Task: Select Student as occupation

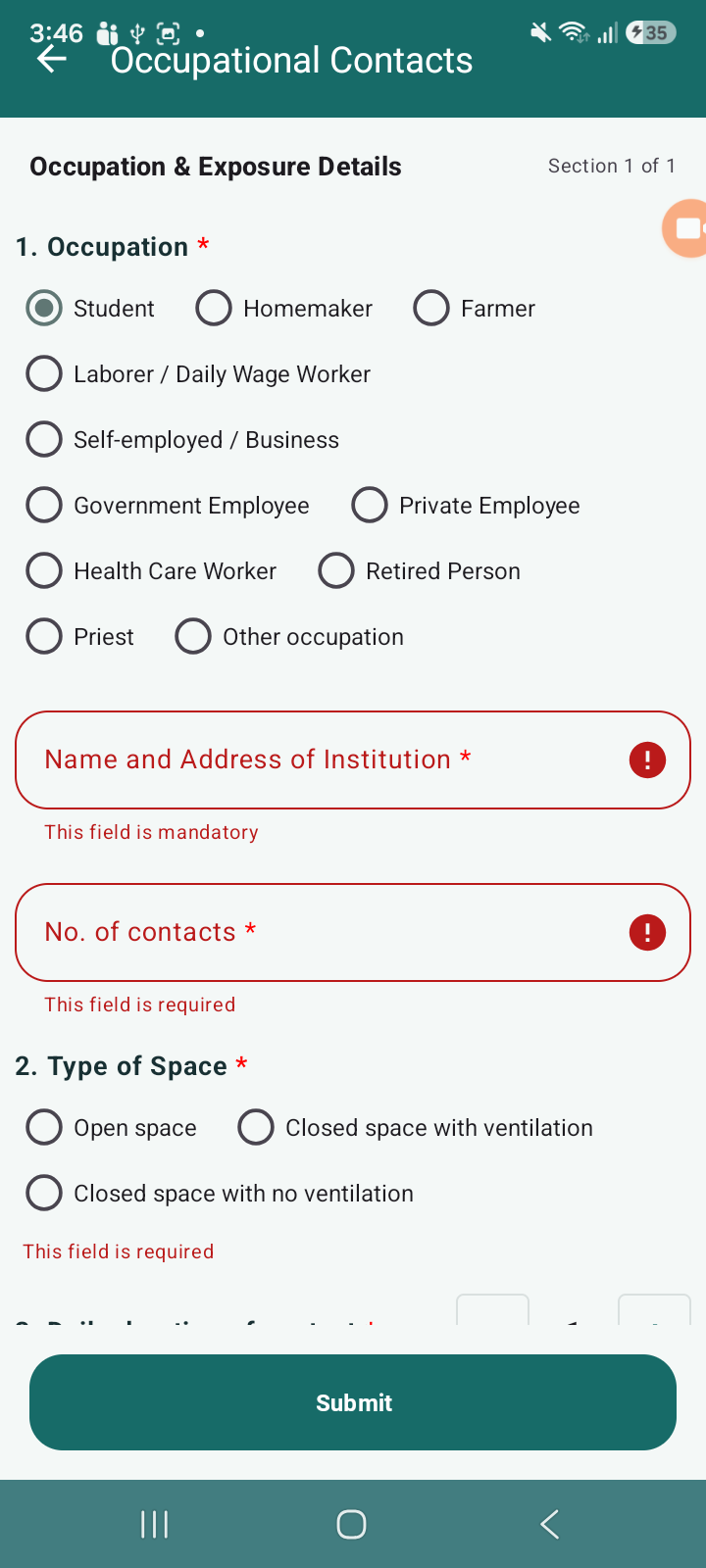Action: (90, 308)
